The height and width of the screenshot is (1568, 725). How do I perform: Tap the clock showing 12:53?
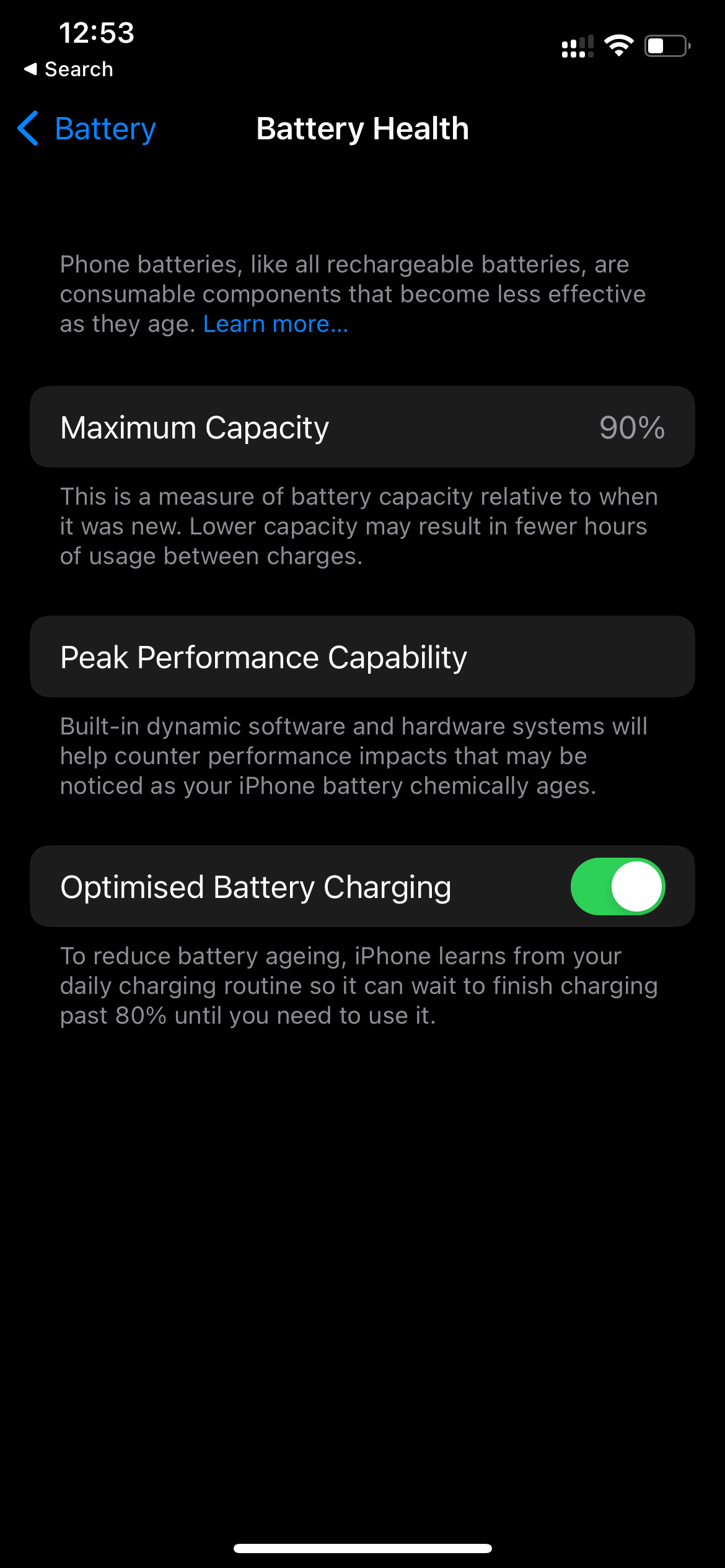click(97, 33)
